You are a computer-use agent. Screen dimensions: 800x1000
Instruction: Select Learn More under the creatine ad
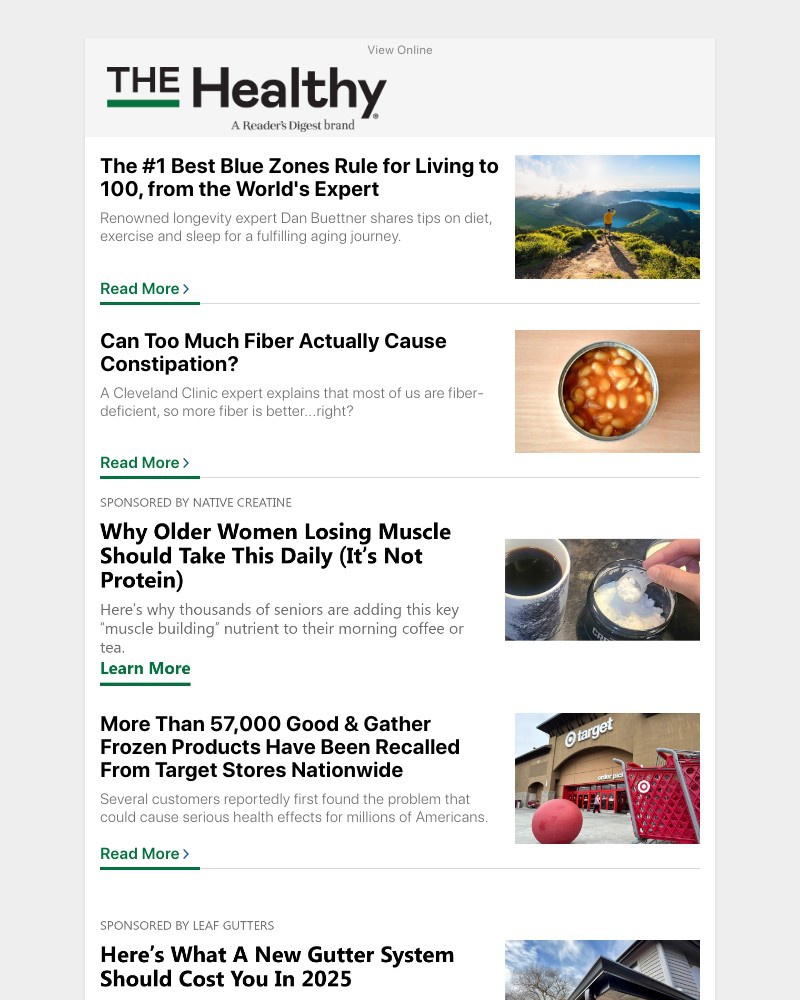145,668
